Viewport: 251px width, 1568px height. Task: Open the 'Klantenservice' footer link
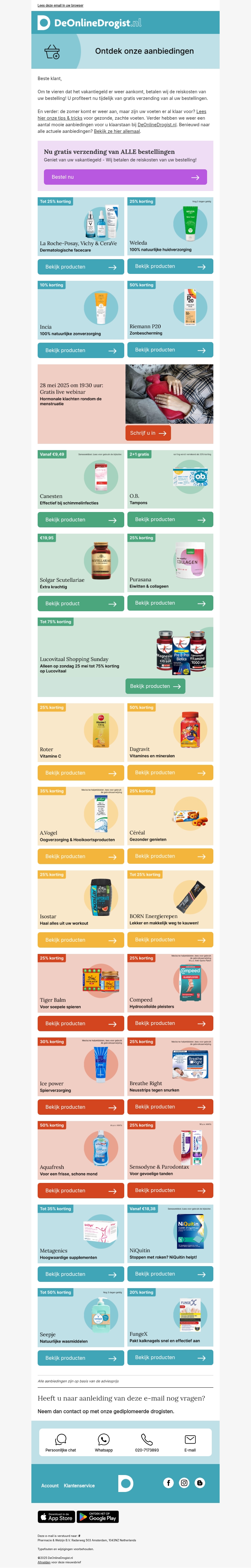point(79,1486)
